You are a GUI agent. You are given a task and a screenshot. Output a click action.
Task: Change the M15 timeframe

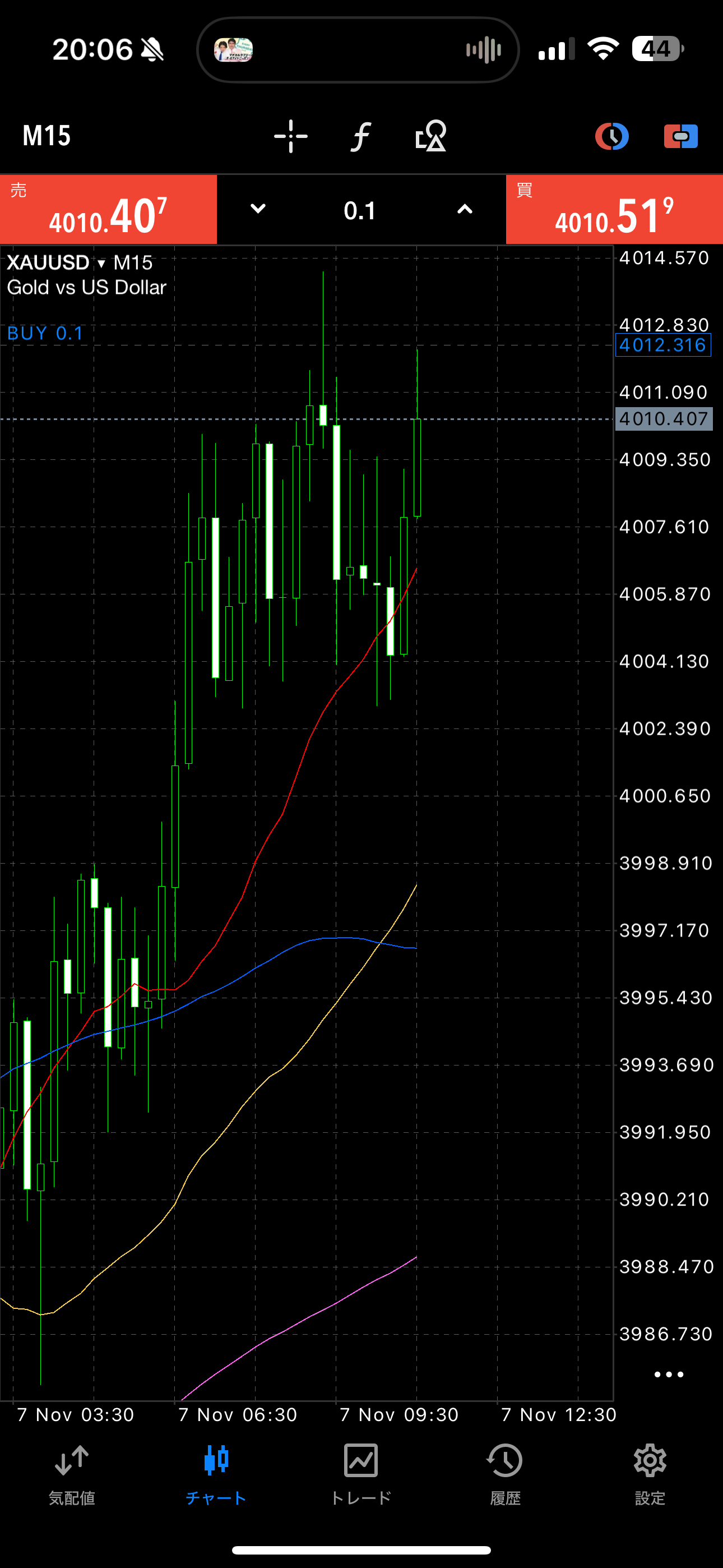click(47, 136)
